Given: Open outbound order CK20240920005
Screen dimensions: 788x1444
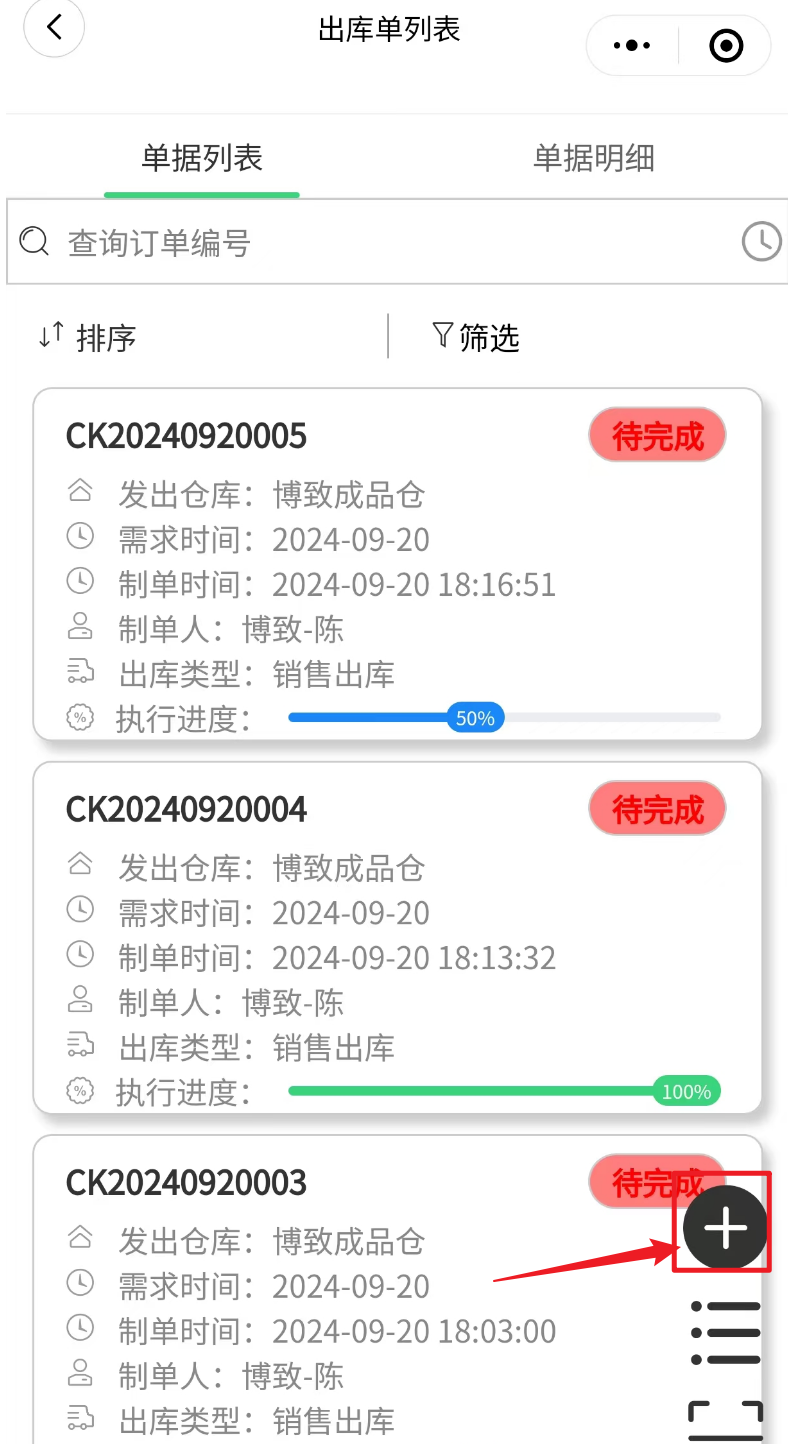Looking at the screenshot, I should click(398, 565).
